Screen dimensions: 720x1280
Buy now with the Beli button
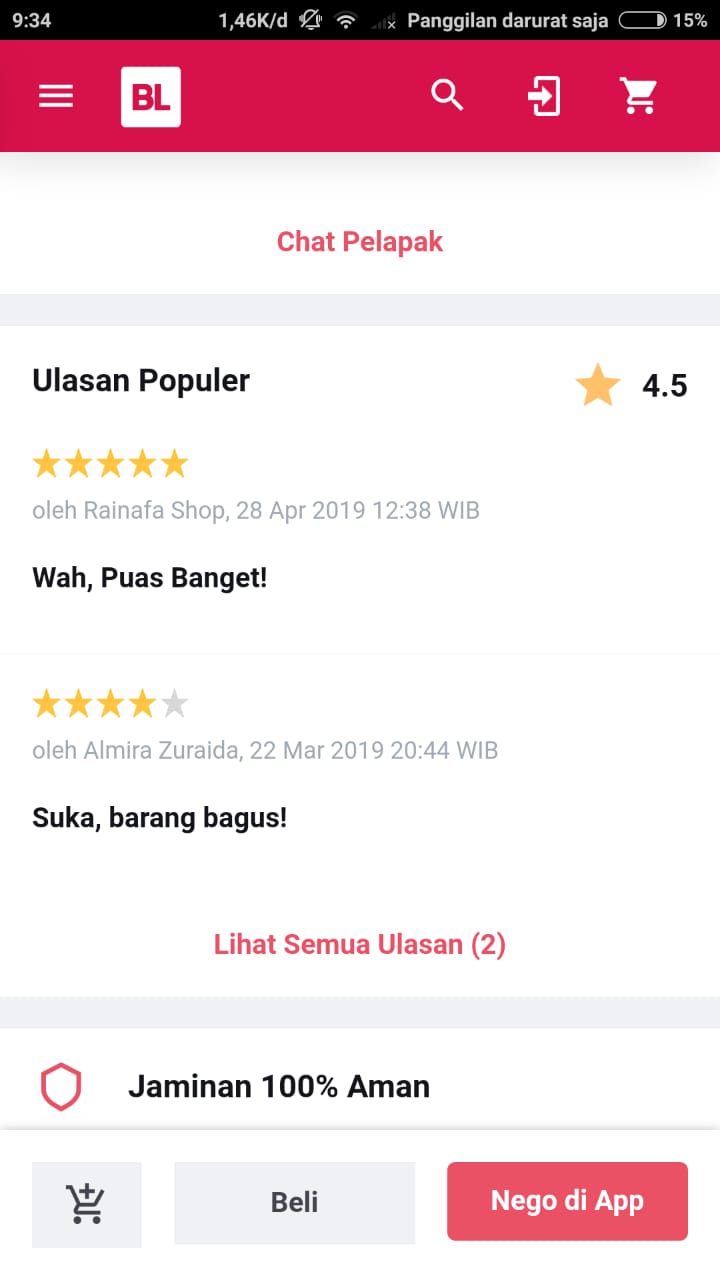pos(295,1202)
